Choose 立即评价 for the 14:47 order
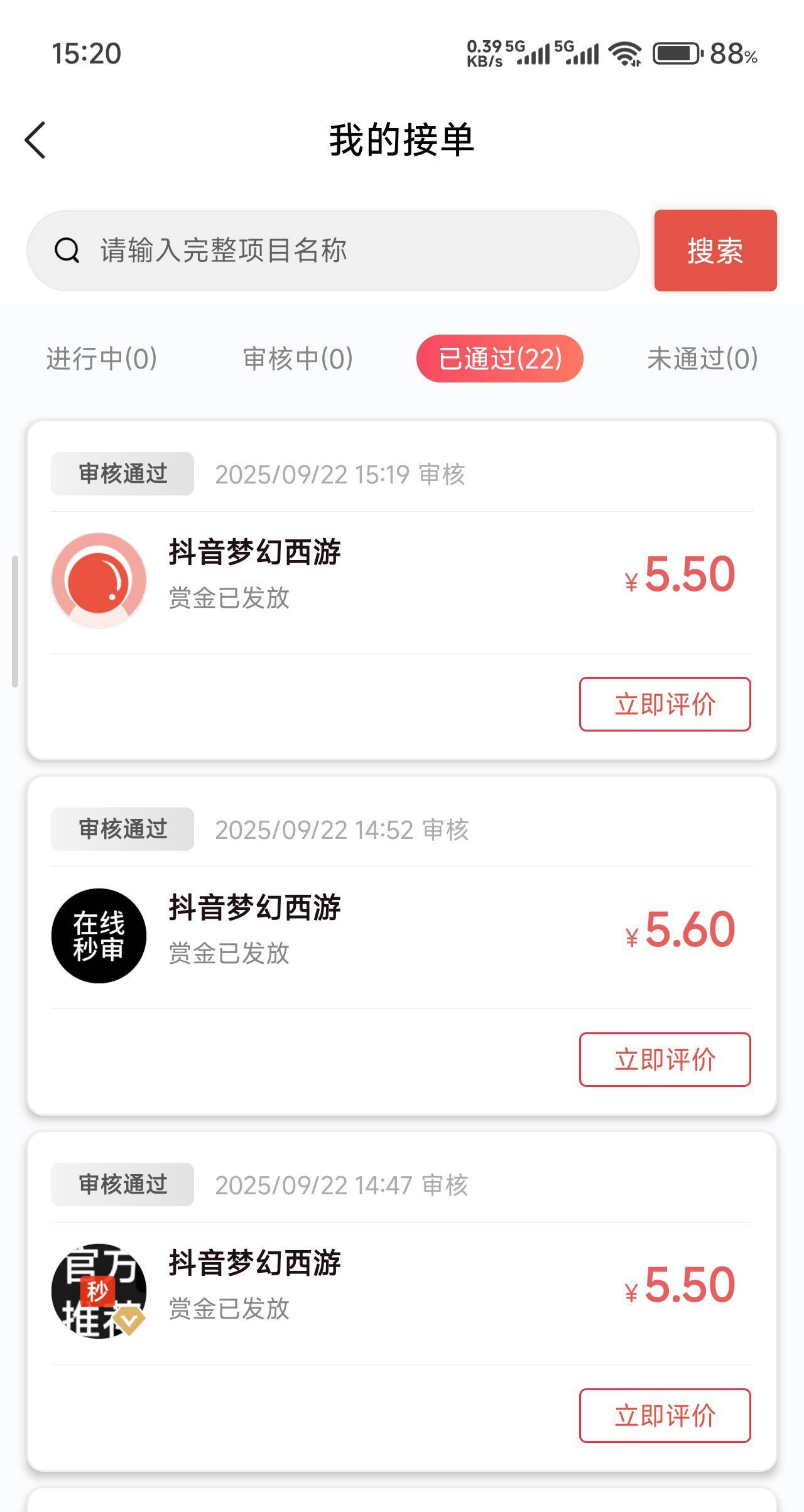This screenshot has width=804, height=1512. click(665, 1415)
